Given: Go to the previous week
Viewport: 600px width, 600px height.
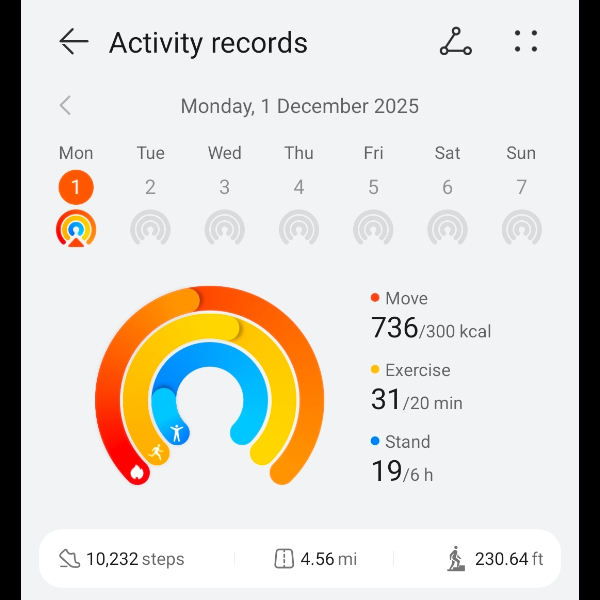Looking at the screenshot, I should (x=66, y=106).
